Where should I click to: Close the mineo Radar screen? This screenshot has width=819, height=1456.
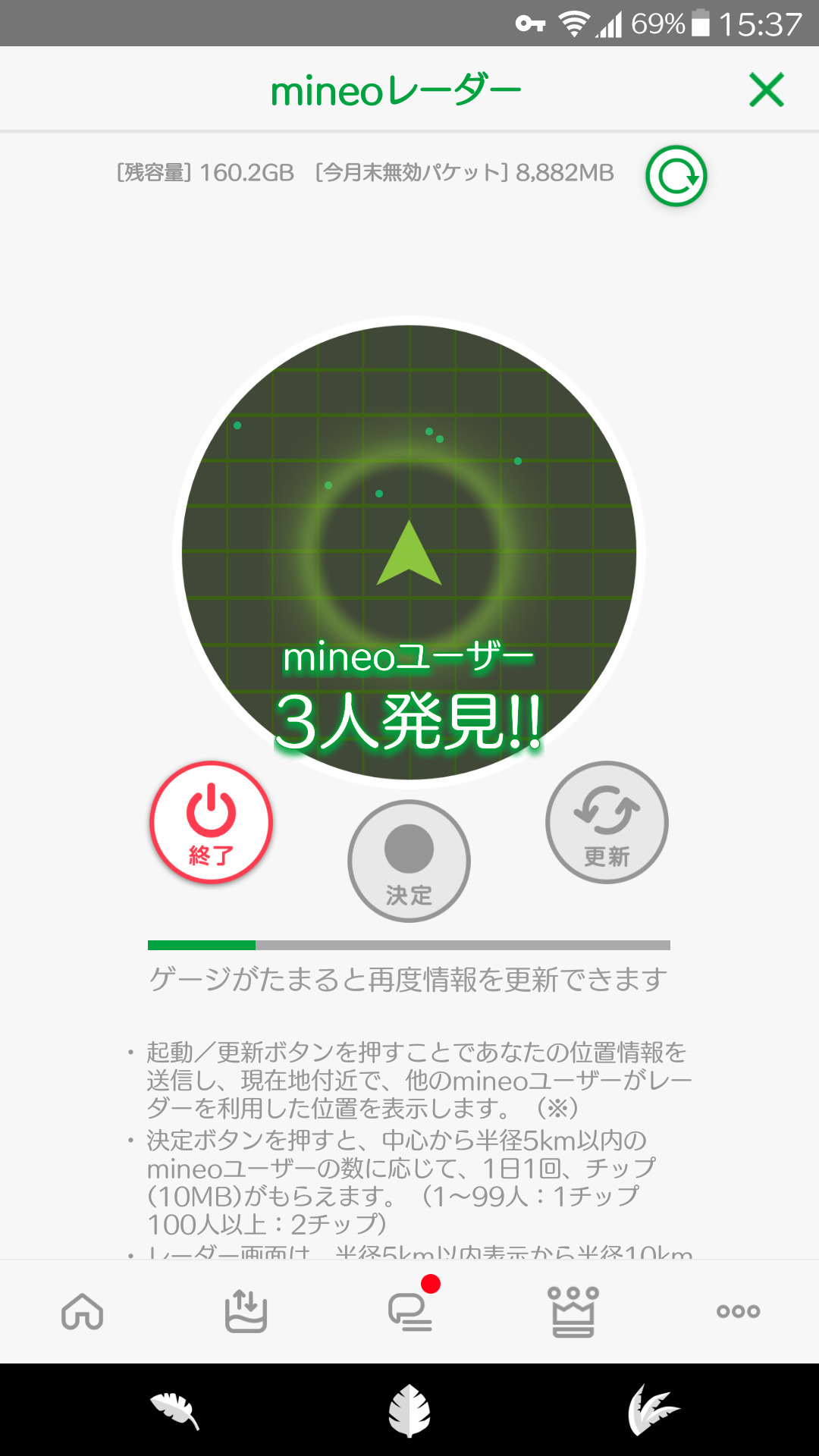pyautogui.click(x=766, y=90)
